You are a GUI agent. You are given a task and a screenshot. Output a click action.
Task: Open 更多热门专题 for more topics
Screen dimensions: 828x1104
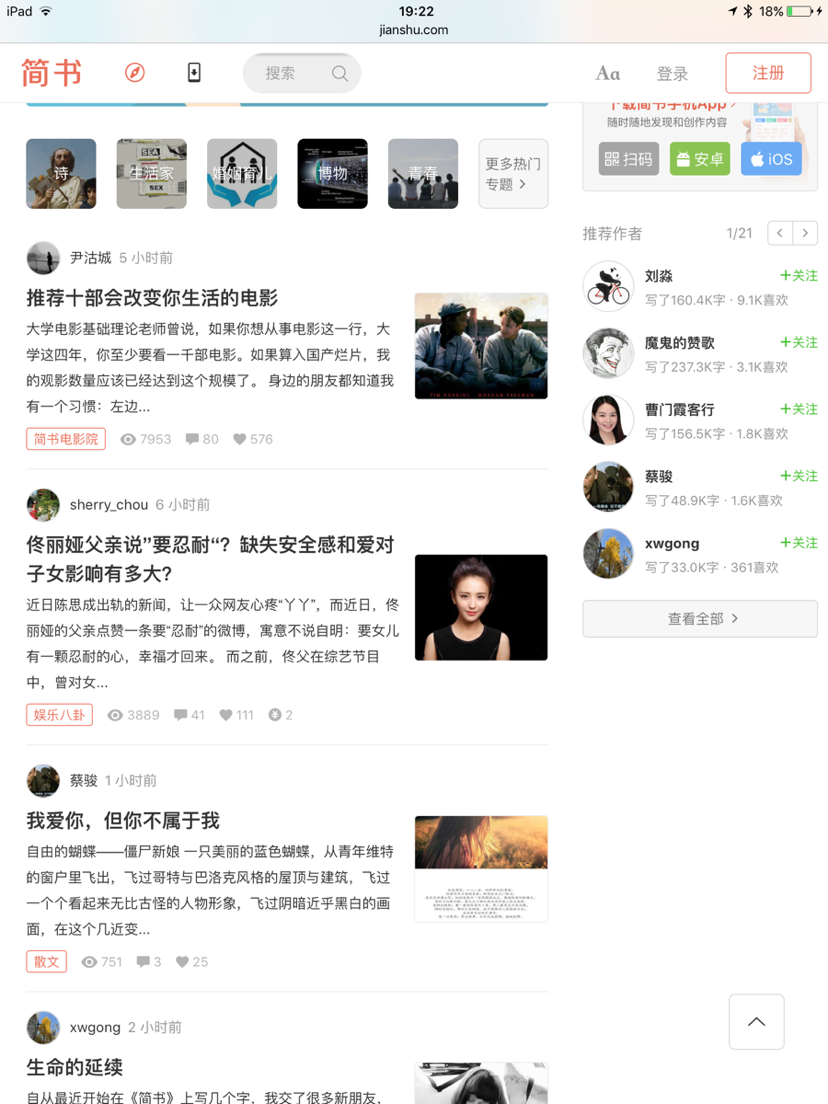click(513, 174)
